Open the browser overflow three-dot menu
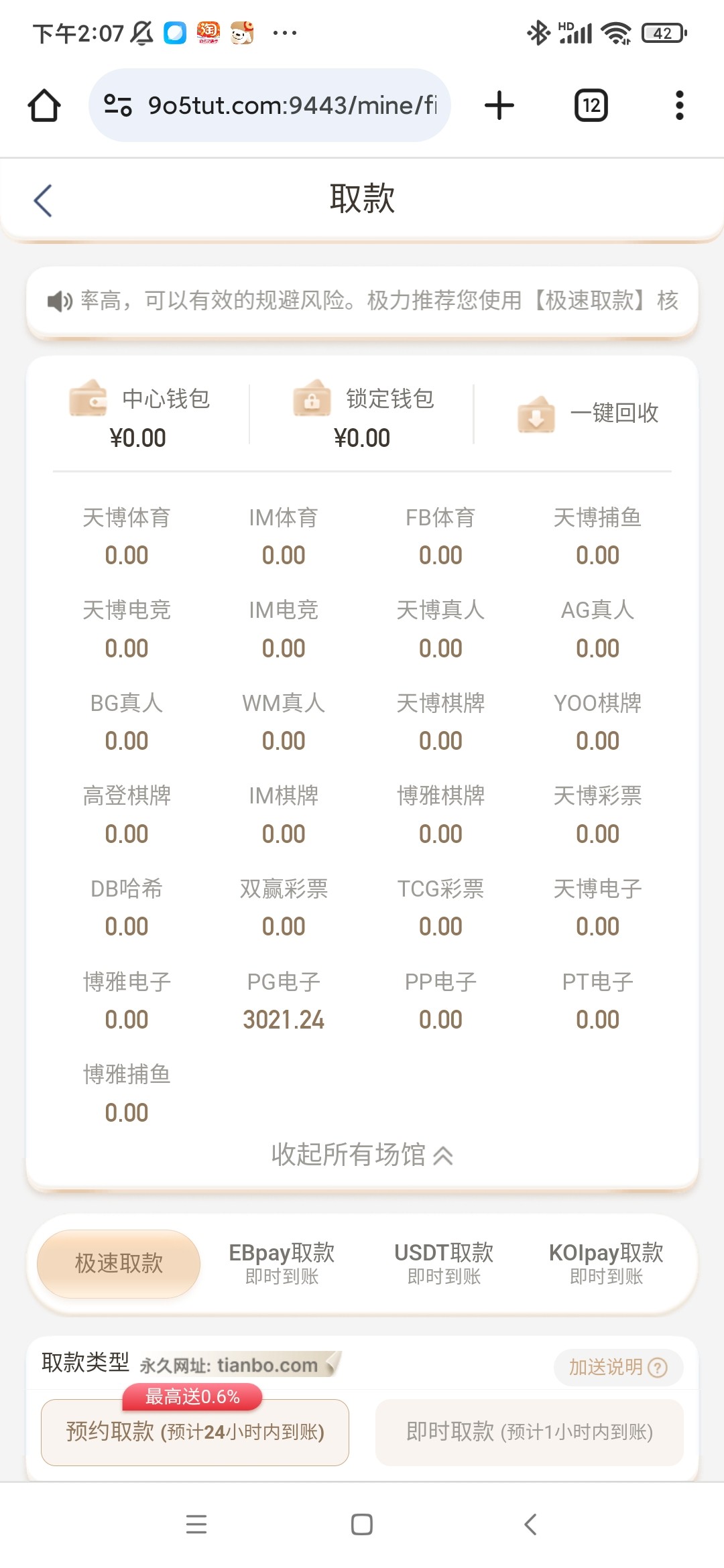724x1568 pixels. [x=679, y=105]
